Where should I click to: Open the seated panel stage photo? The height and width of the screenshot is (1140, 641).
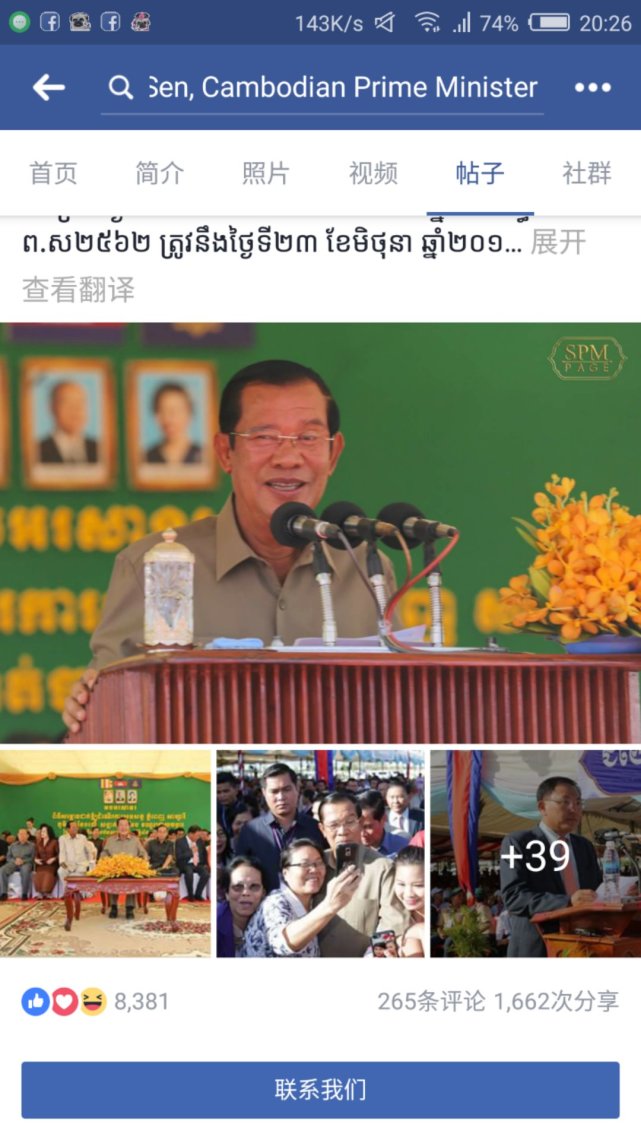(105, 853)
